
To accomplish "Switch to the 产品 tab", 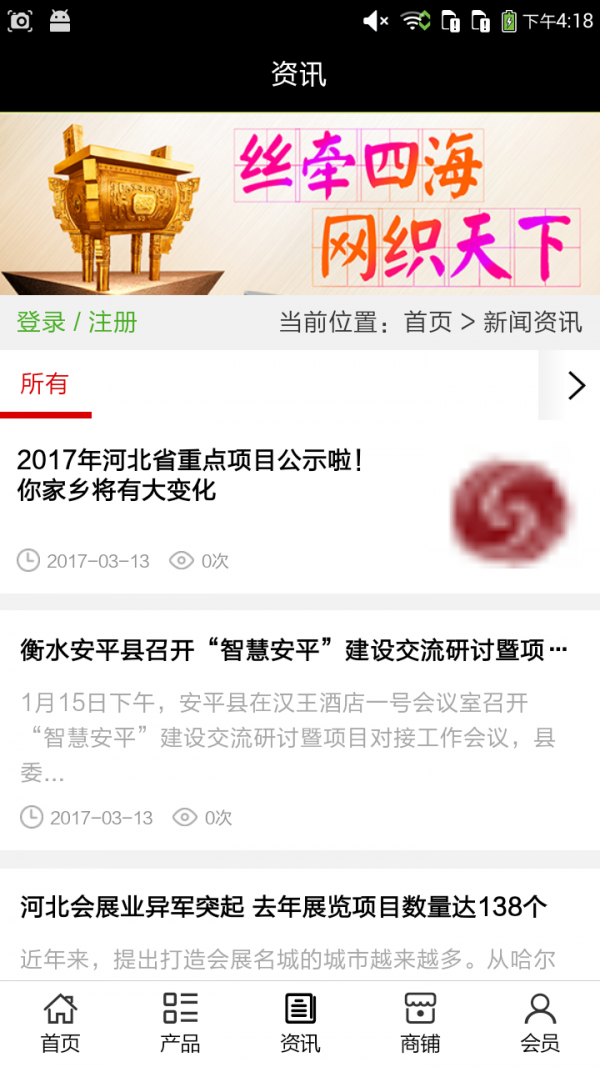I will coord(180,1023).
